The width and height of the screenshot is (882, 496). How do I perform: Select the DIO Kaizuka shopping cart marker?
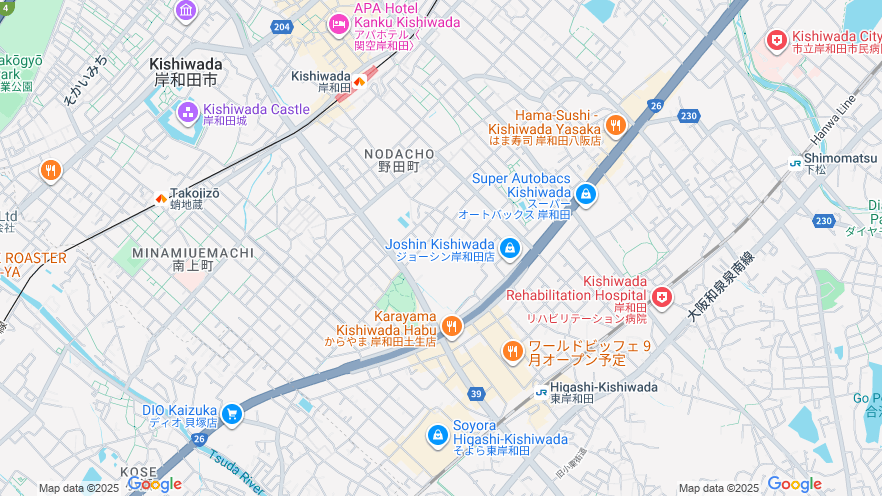pos(232,413)
